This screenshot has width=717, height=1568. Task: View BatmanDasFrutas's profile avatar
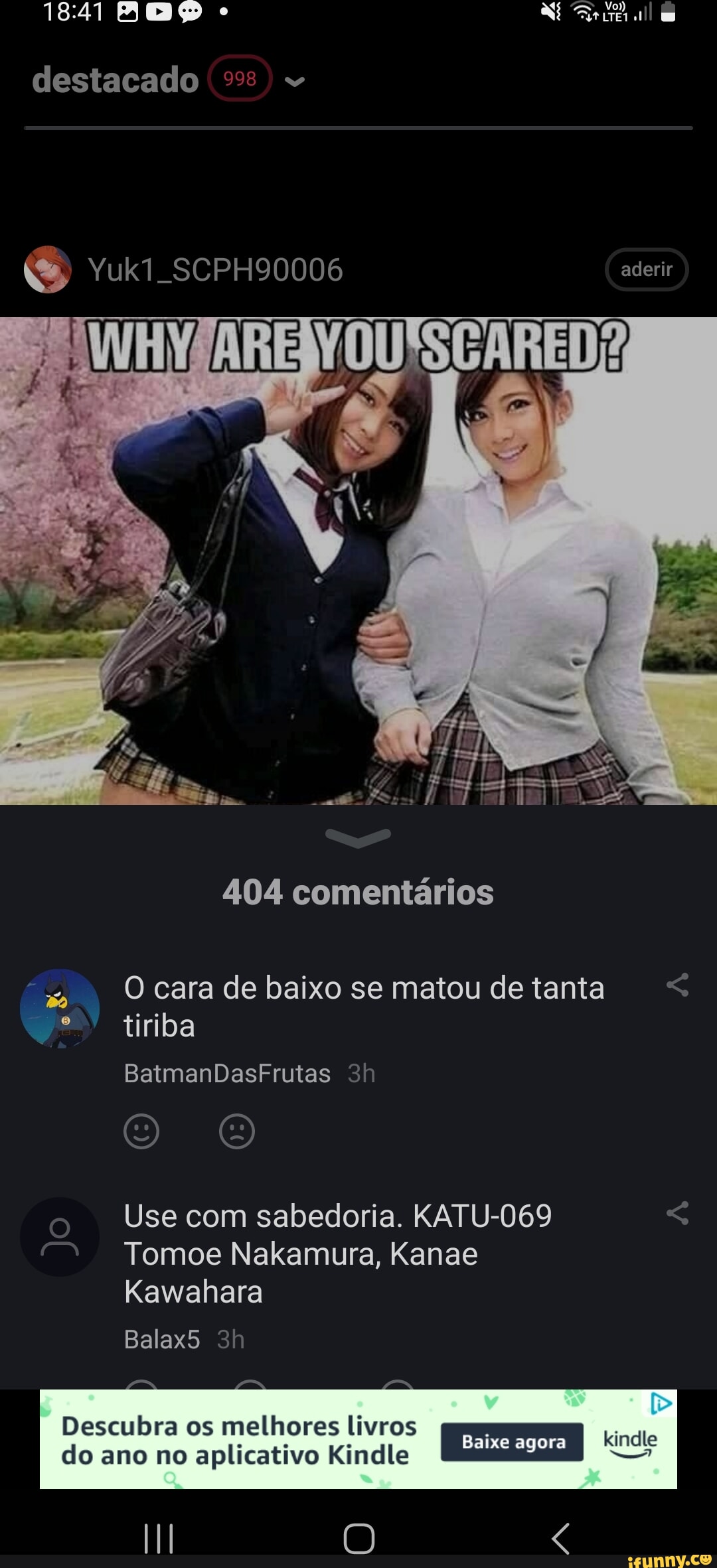pyautogui.click(x=60, y=1009)
